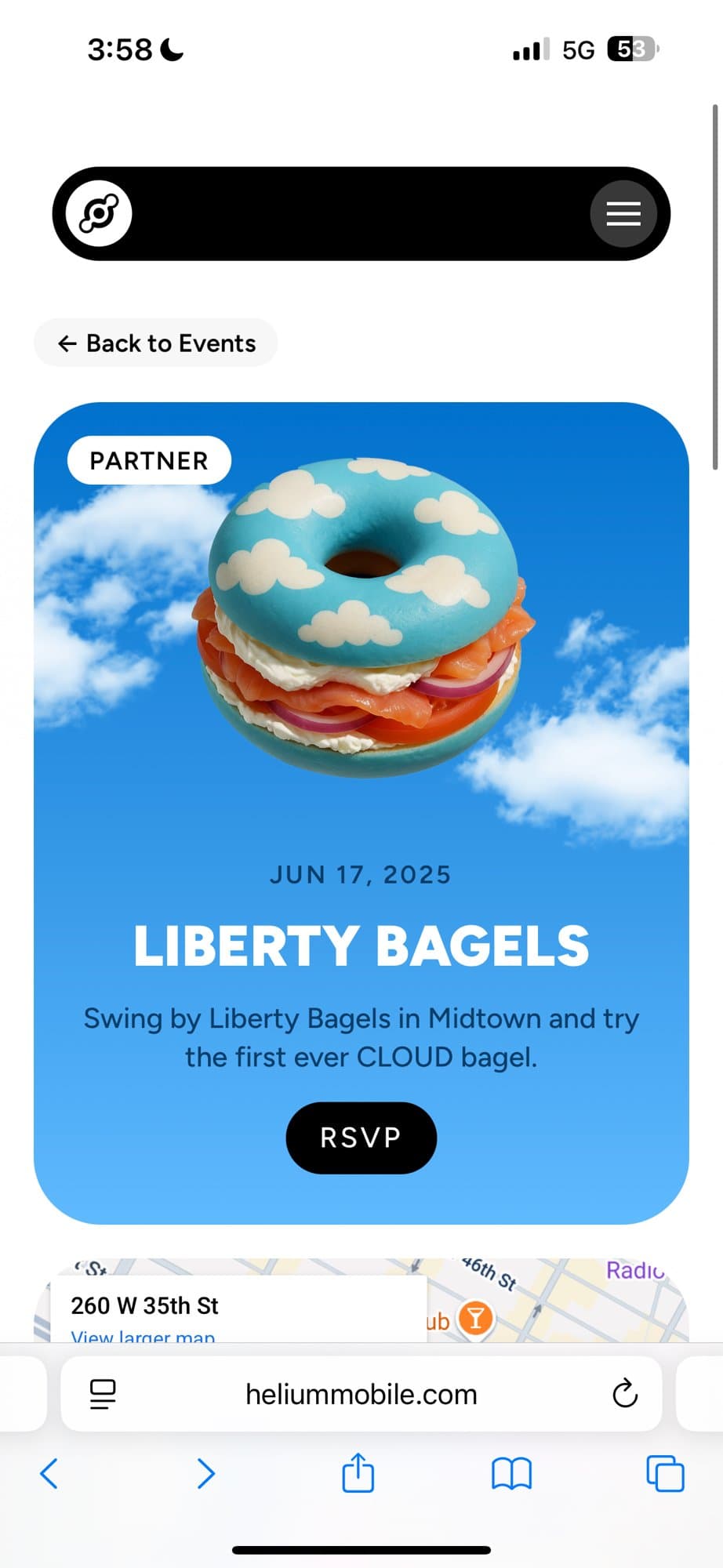
Task: Go back to Events
Action: click(156, 343)
